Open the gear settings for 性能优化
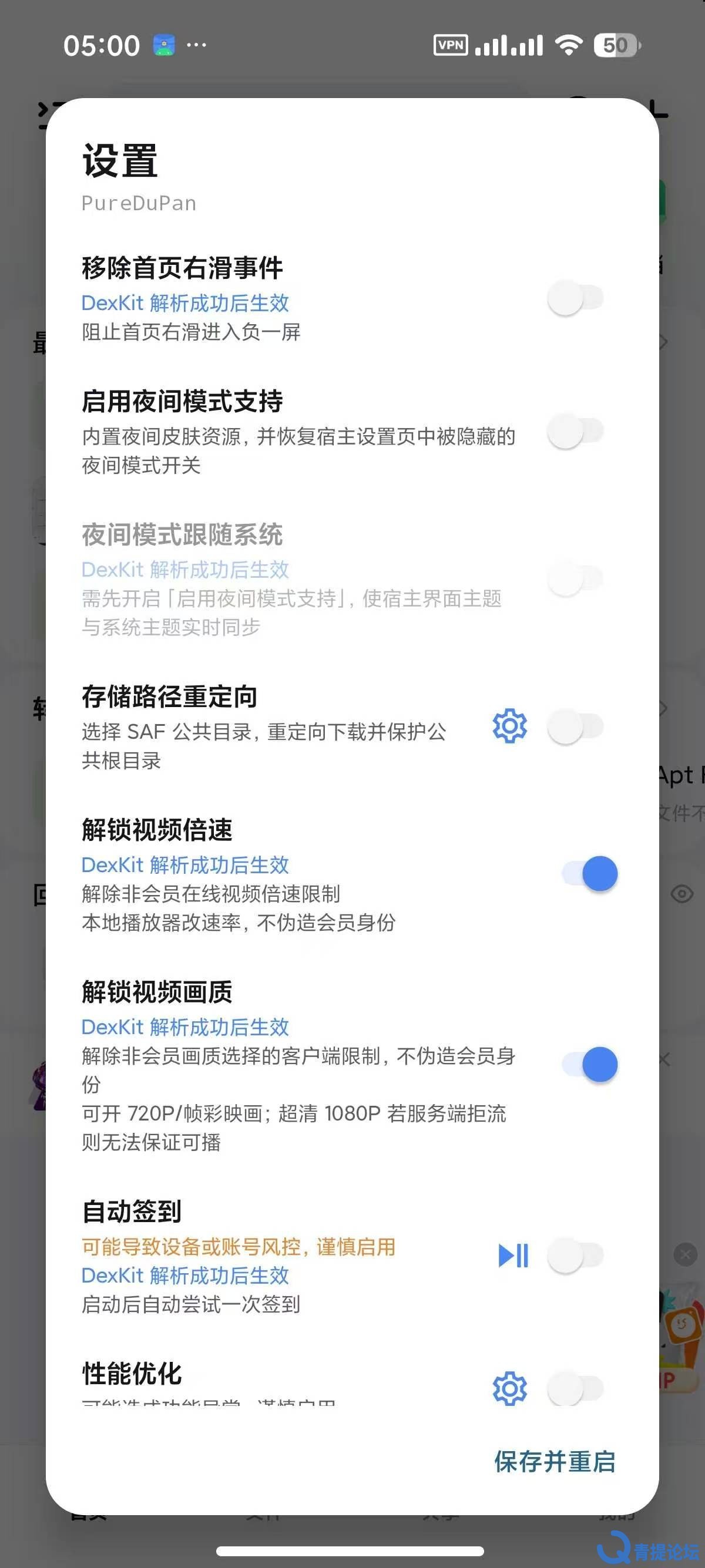The width and height of the screenshot is (705, 1568). pos(509,1388)
